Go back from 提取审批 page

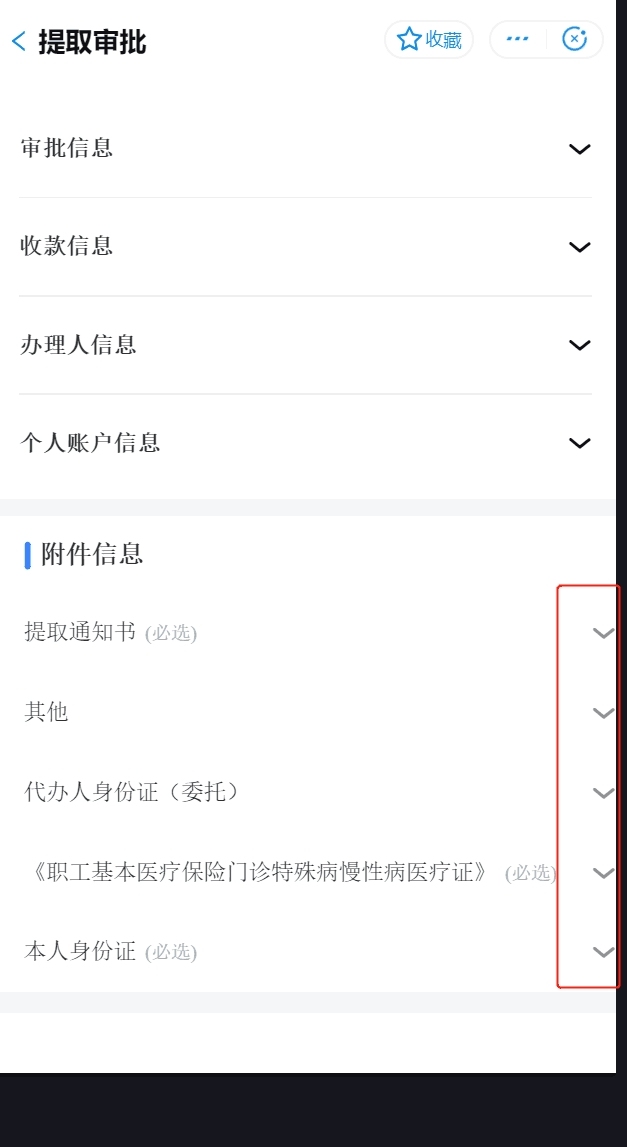pos(19,42)
